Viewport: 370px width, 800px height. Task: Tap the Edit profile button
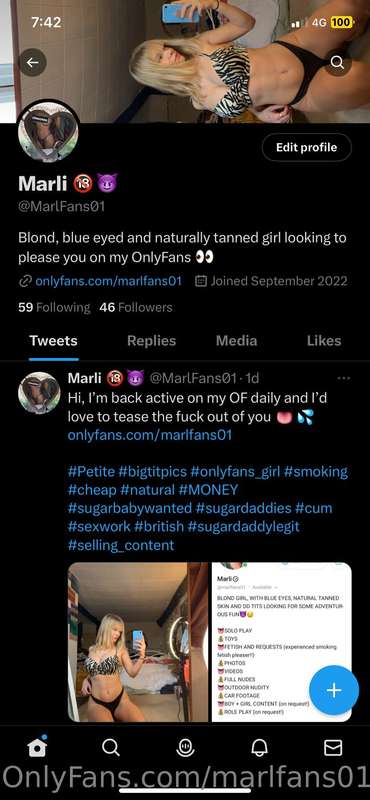pyautogui.click(x=307, y=147)
